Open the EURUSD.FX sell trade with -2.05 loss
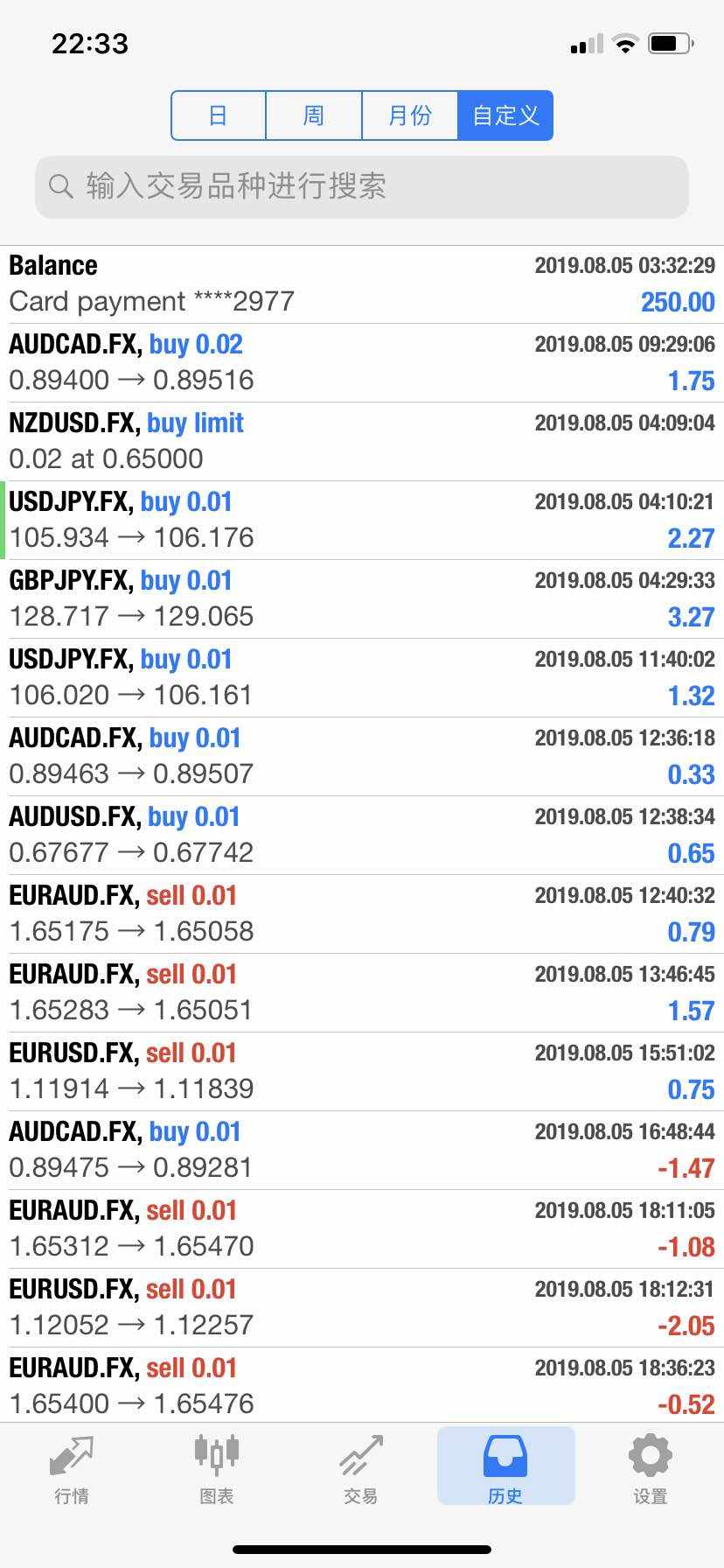This screenshot has height=1568, width=724. (x=362, y=1307)
